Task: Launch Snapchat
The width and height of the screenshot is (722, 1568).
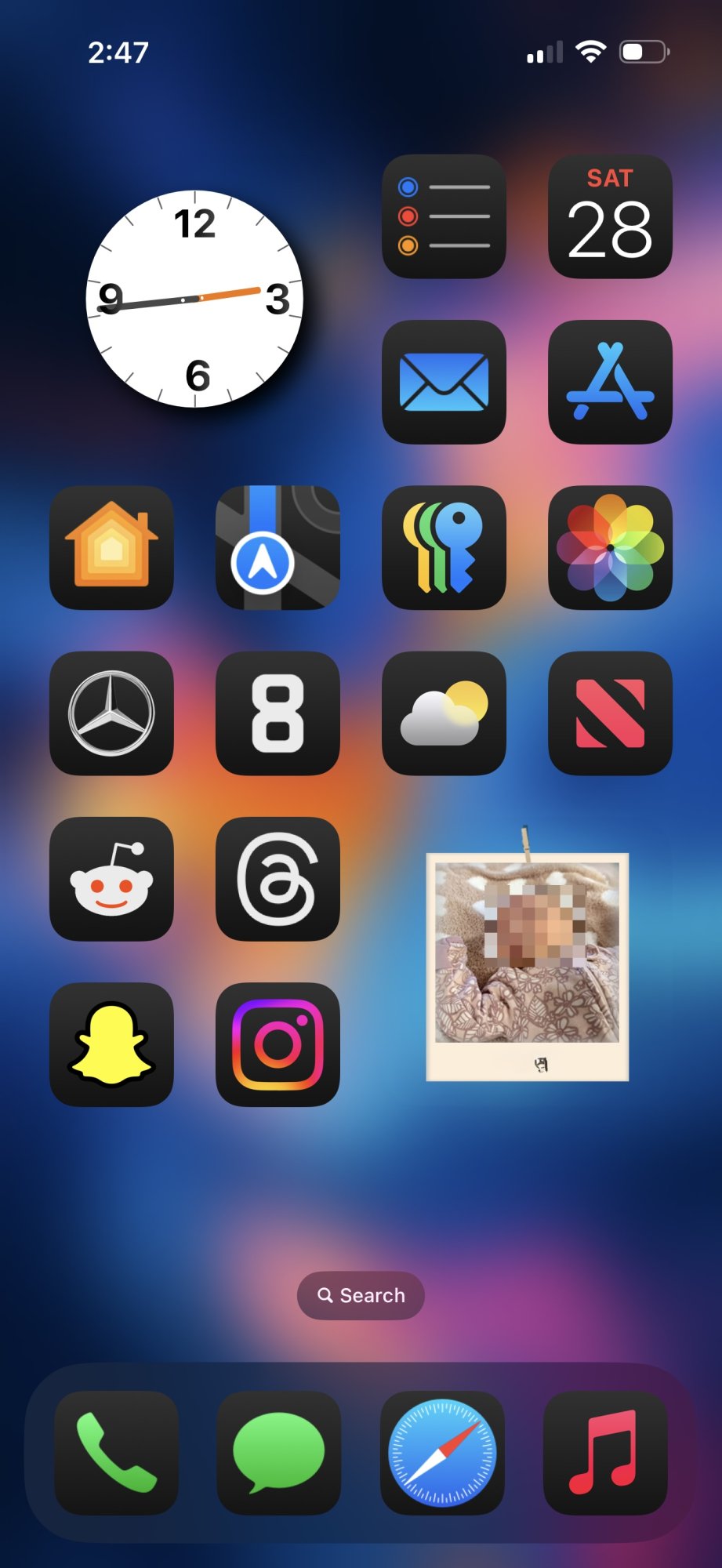Action: coord(111,1044)
